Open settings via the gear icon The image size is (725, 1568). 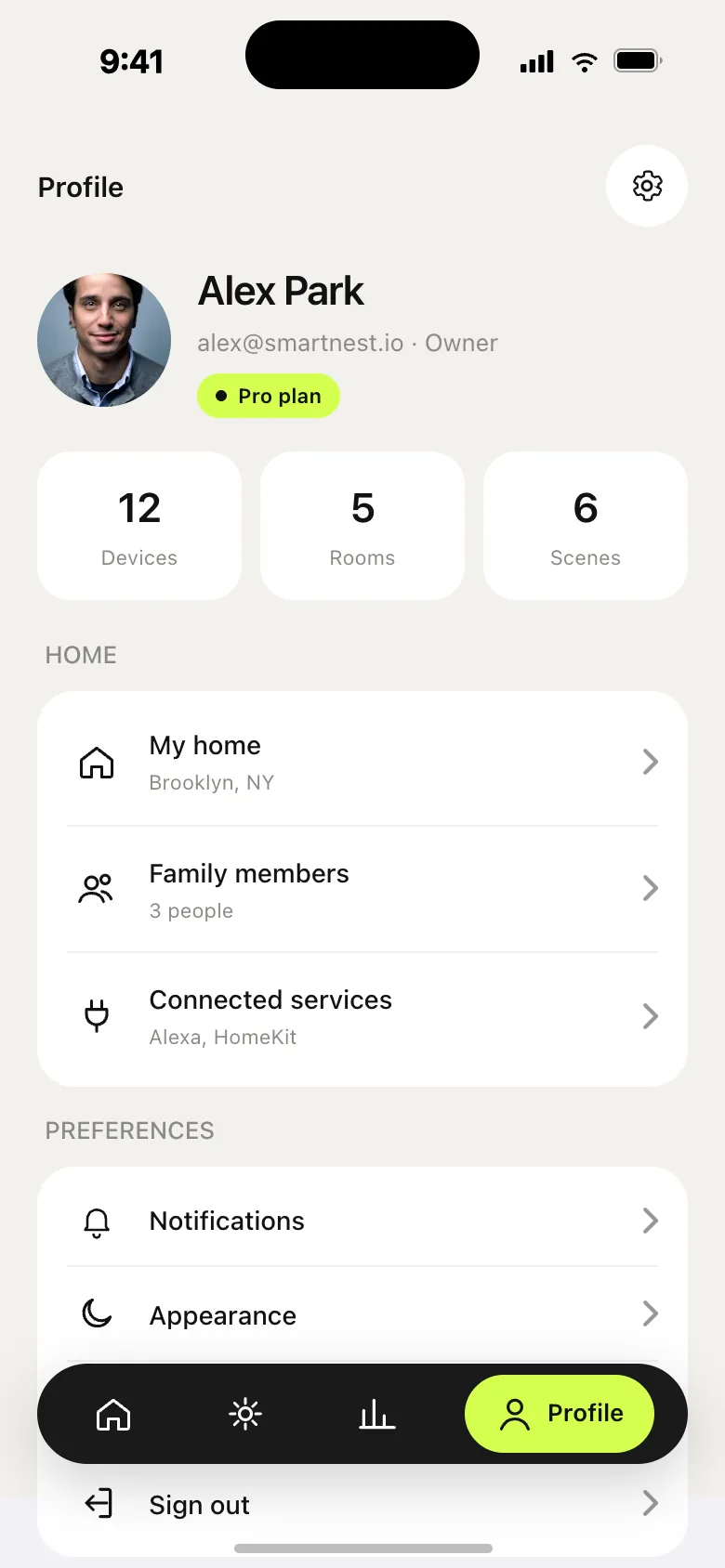click(x=647, y=186)
